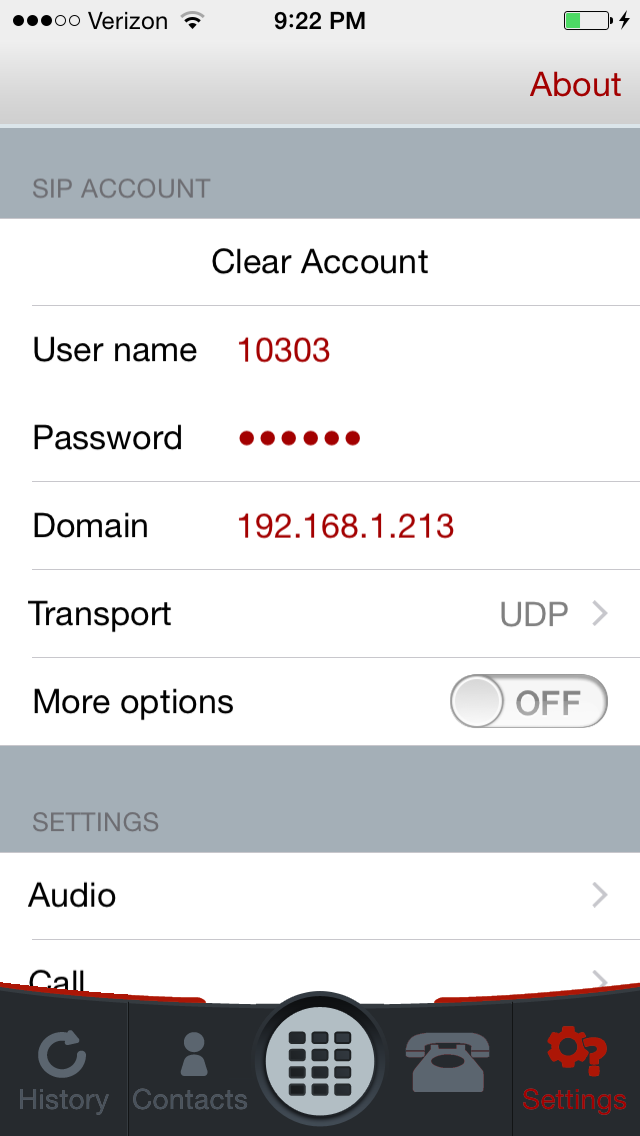Open Audio settings

(x=320, y=896)
